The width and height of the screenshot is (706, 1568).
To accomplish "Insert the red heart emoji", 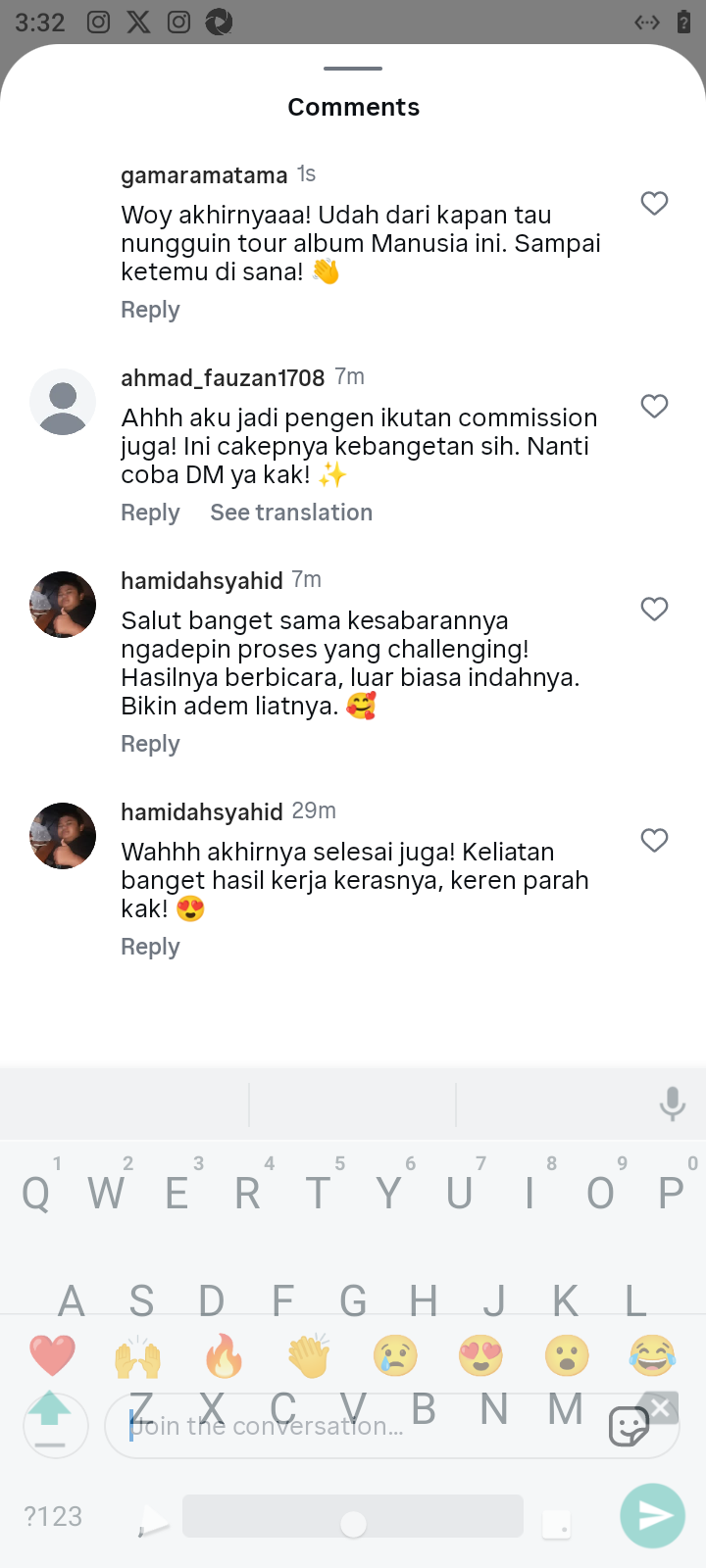I will point(52,1356).
